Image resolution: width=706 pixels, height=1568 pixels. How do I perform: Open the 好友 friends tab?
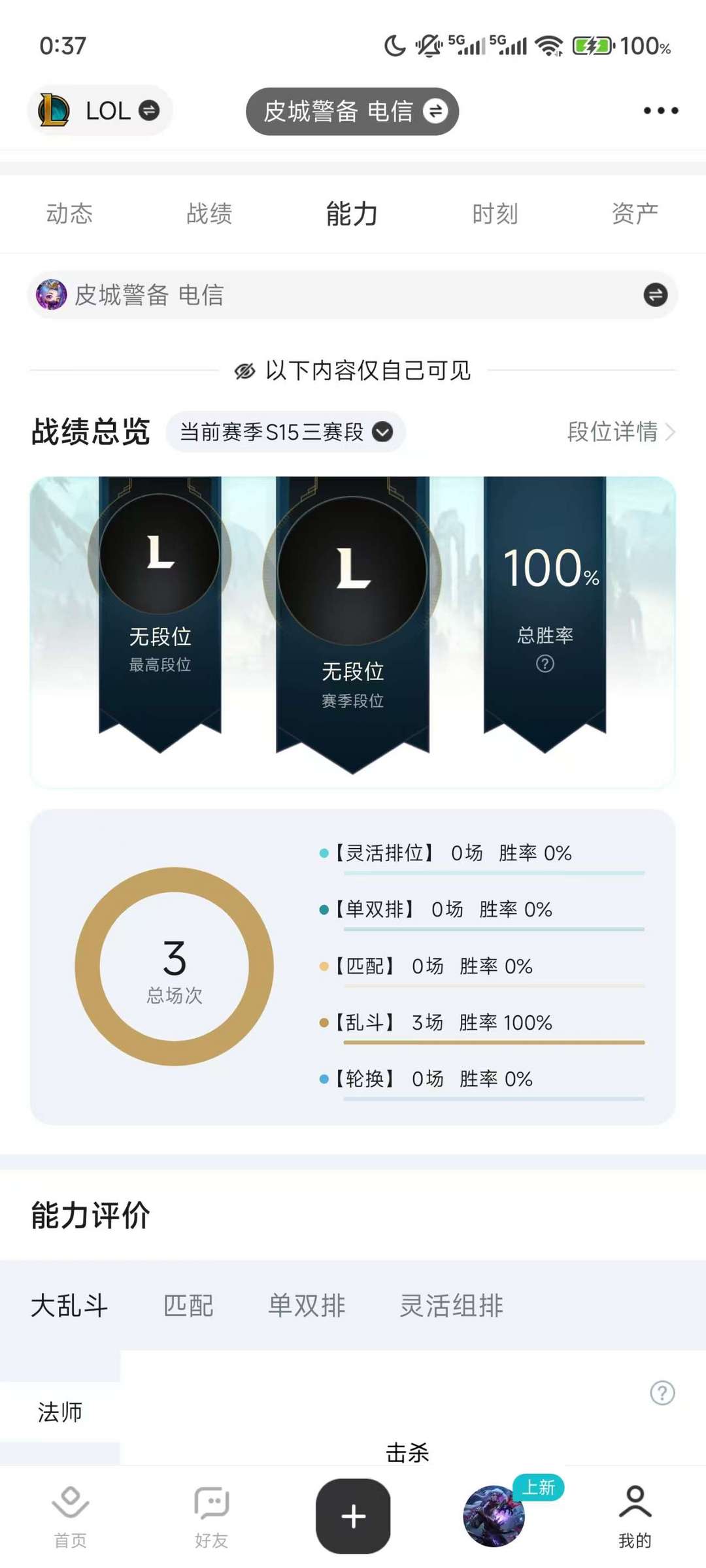tap(211, 1516)
